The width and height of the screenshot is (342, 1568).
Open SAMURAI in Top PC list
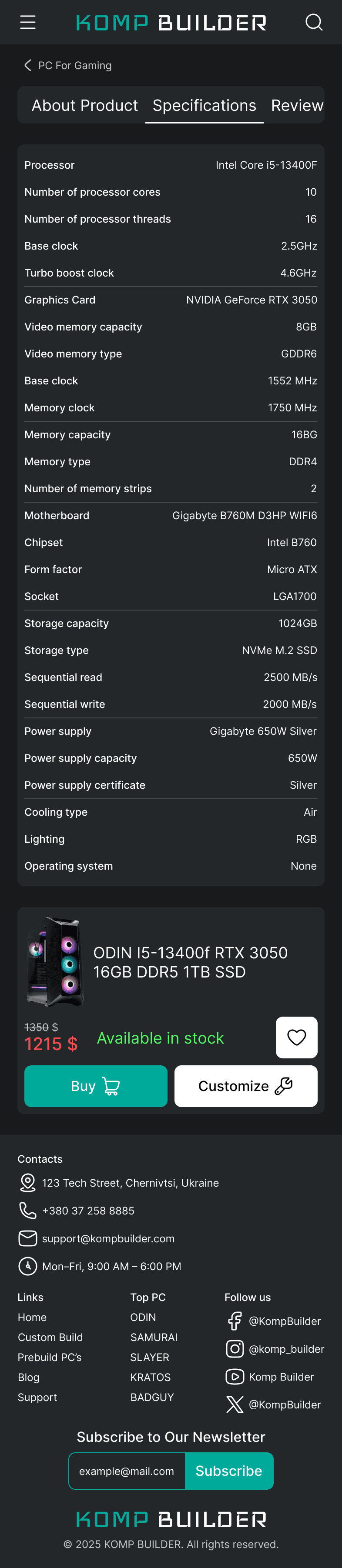154,1337
